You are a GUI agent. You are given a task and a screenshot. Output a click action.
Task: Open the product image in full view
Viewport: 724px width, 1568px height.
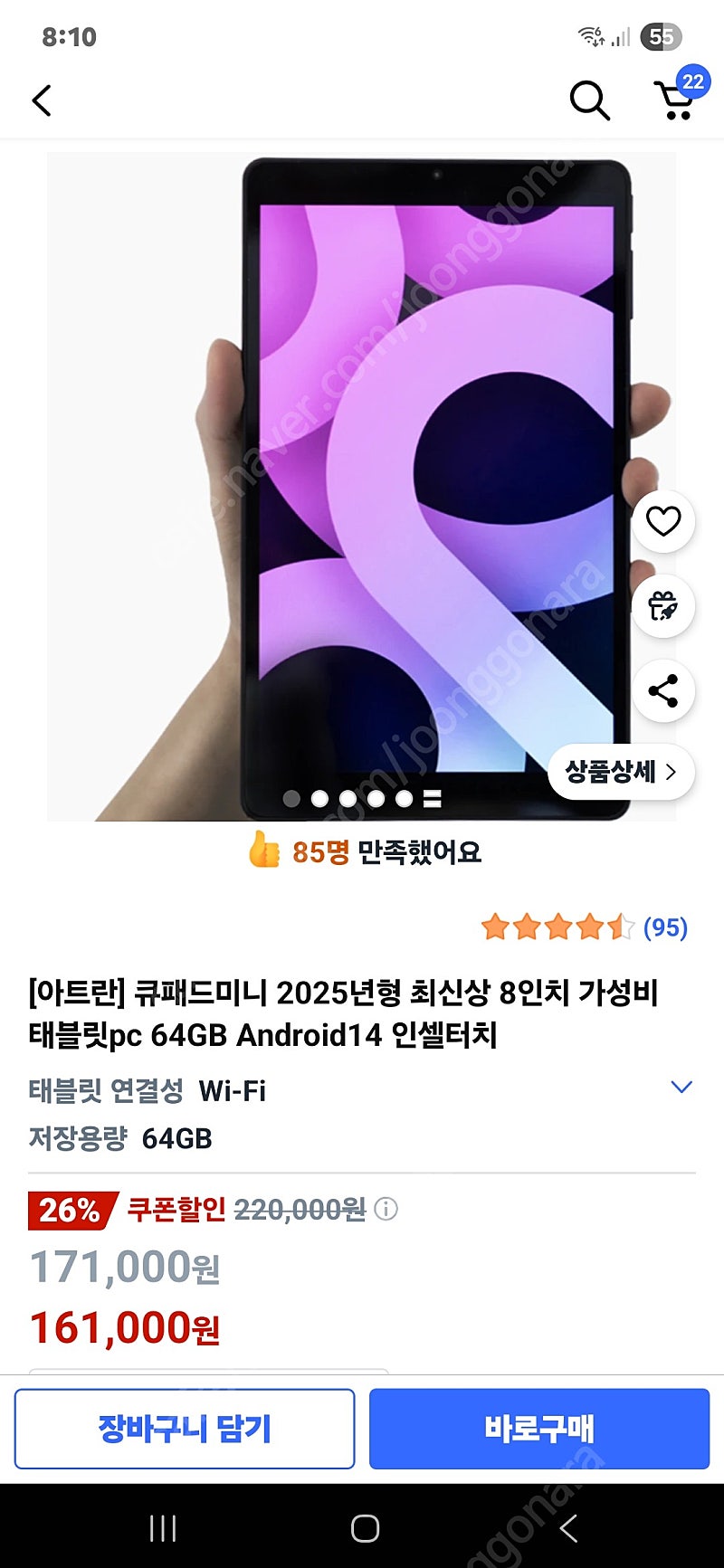pyautogui.click(x=362, y=487)
